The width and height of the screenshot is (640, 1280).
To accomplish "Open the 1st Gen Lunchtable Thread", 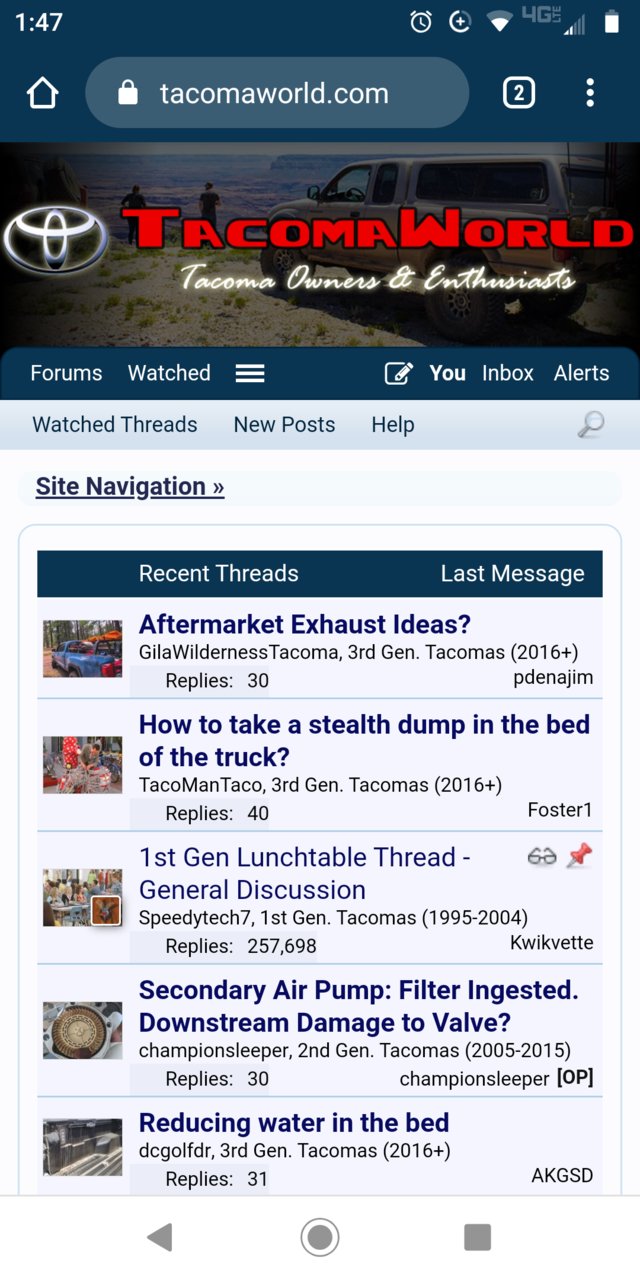I will point(305,874).
